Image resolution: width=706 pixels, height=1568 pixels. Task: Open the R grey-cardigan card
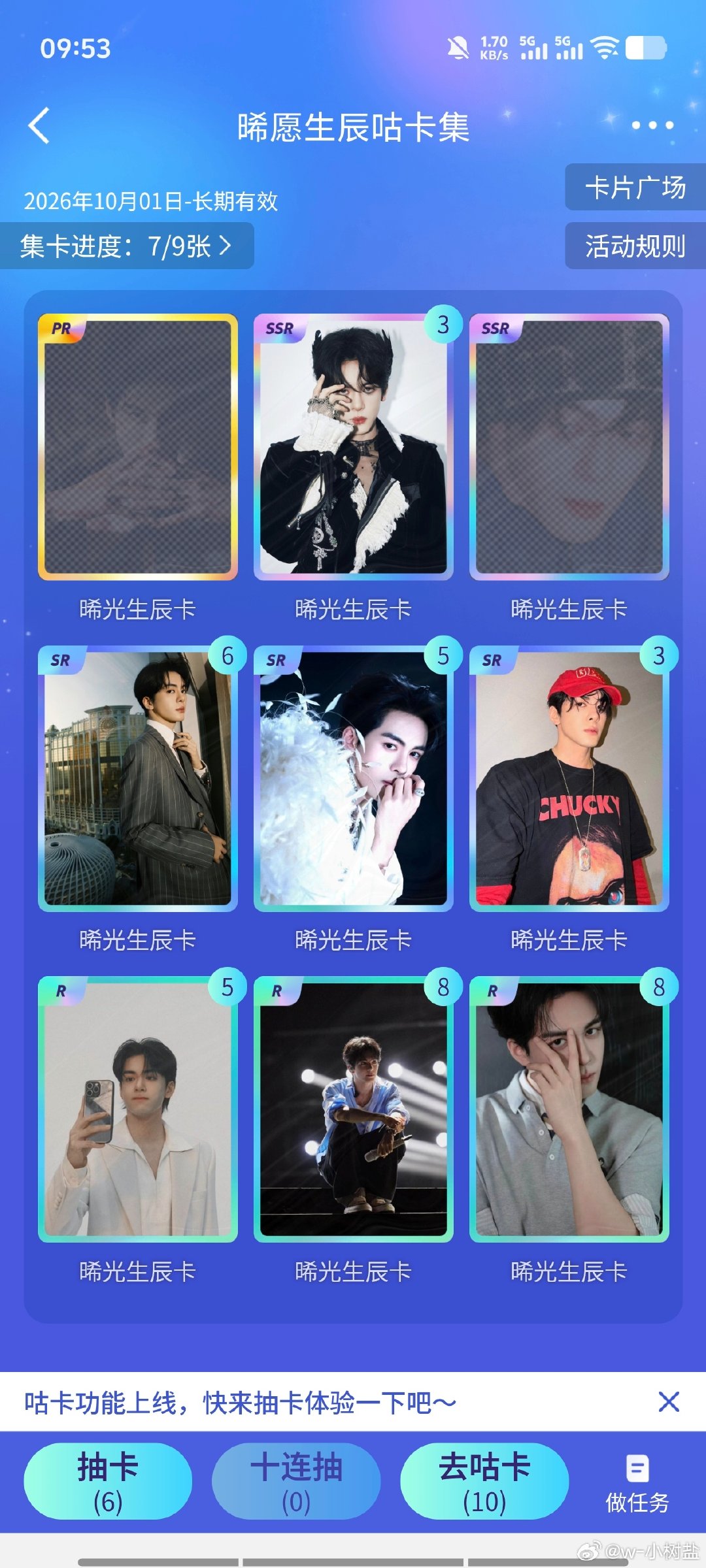(x=569, y=1109)
